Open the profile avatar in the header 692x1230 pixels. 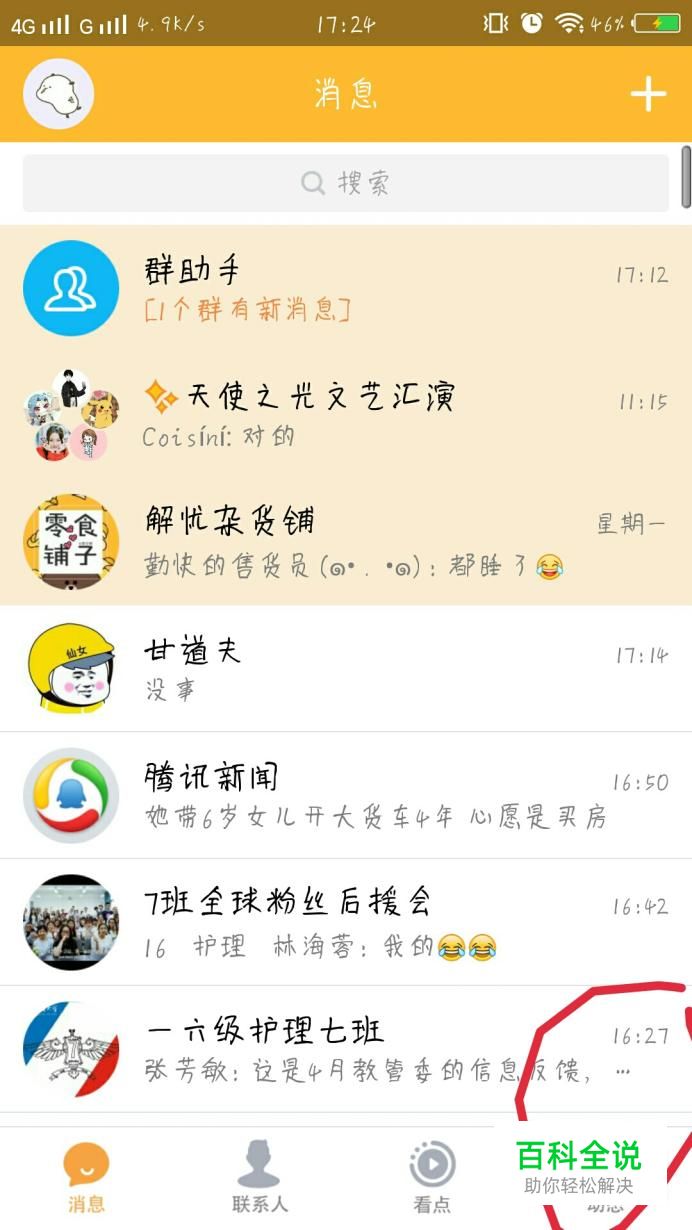(58, 94)
